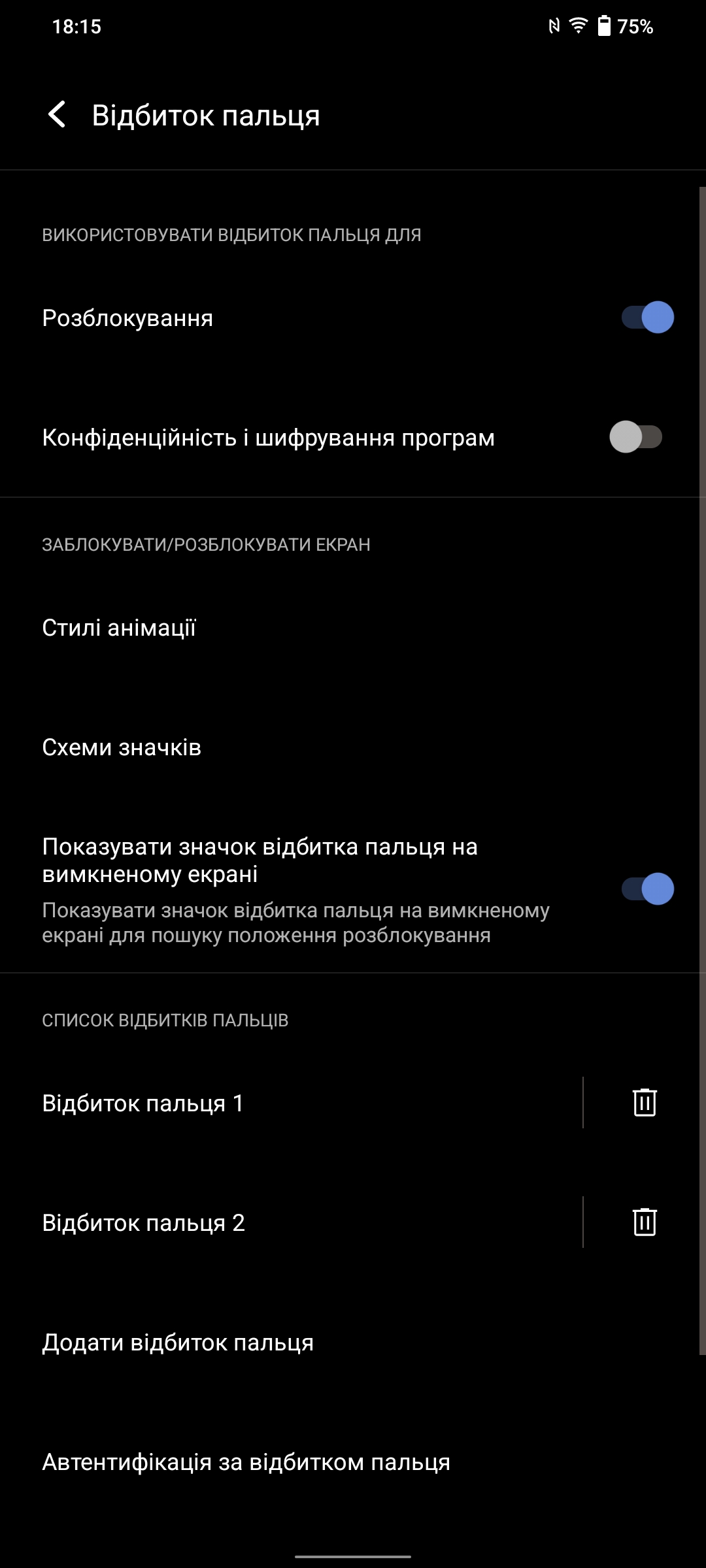Open Стилі анімації settings
Screen dimensions: 706x1568
[119, 628]
